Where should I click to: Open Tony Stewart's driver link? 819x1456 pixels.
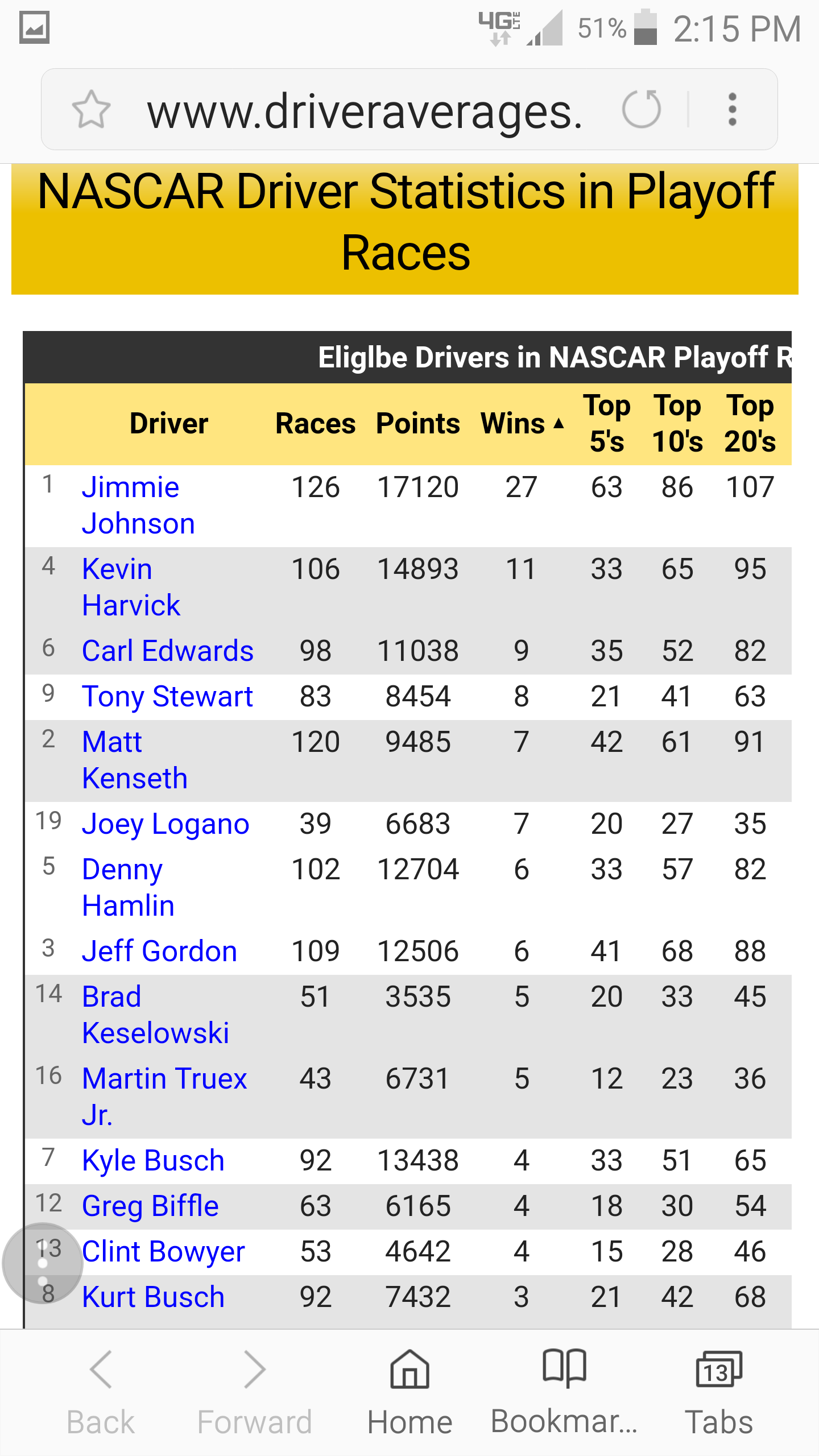coord(167,697)
